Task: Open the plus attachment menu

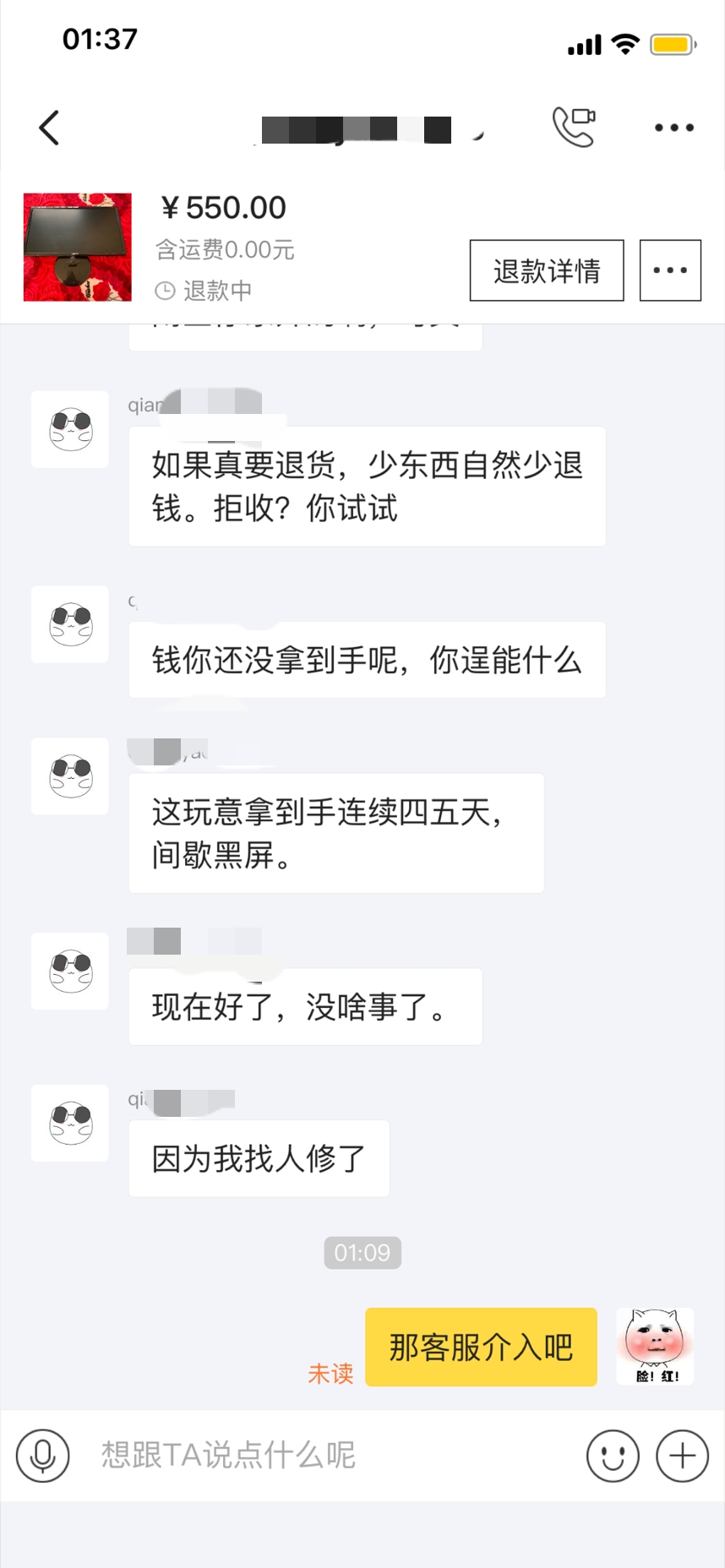Action: (682, 1455)
